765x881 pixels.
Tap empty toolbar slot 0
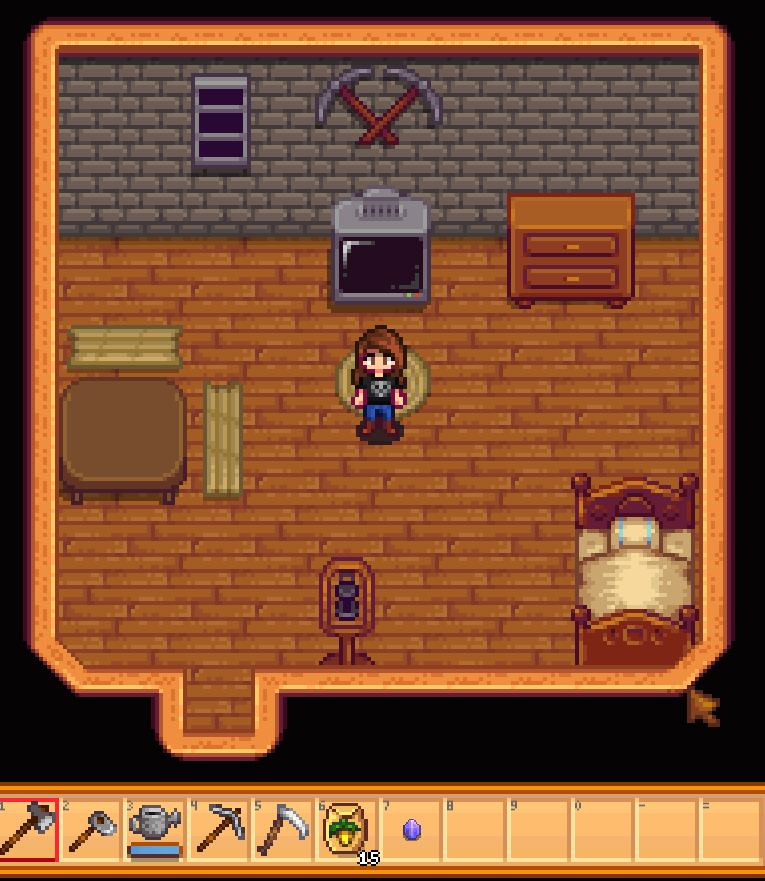[603, 830]
